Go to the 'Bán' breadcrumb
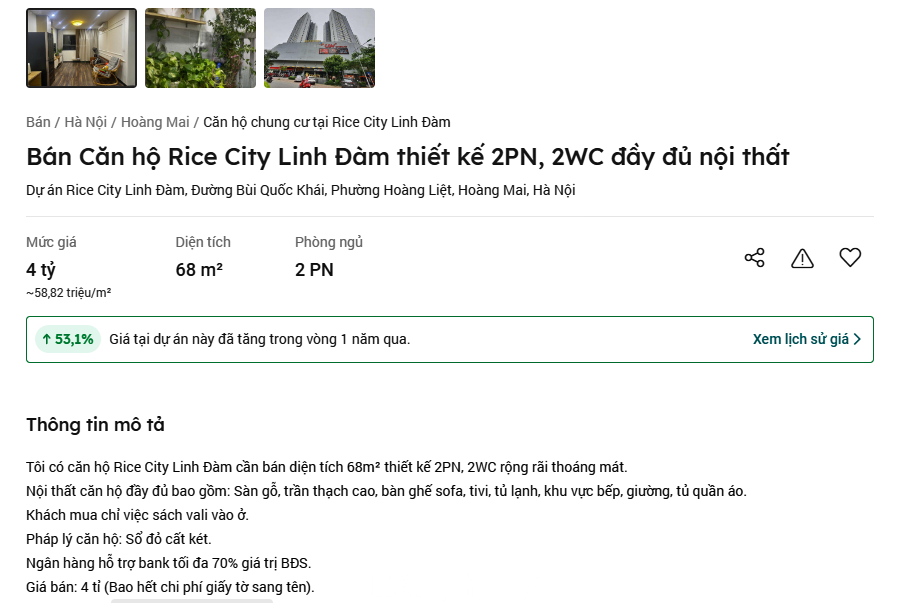The width and height of the screenshot is (903, 603). [38, 122]
